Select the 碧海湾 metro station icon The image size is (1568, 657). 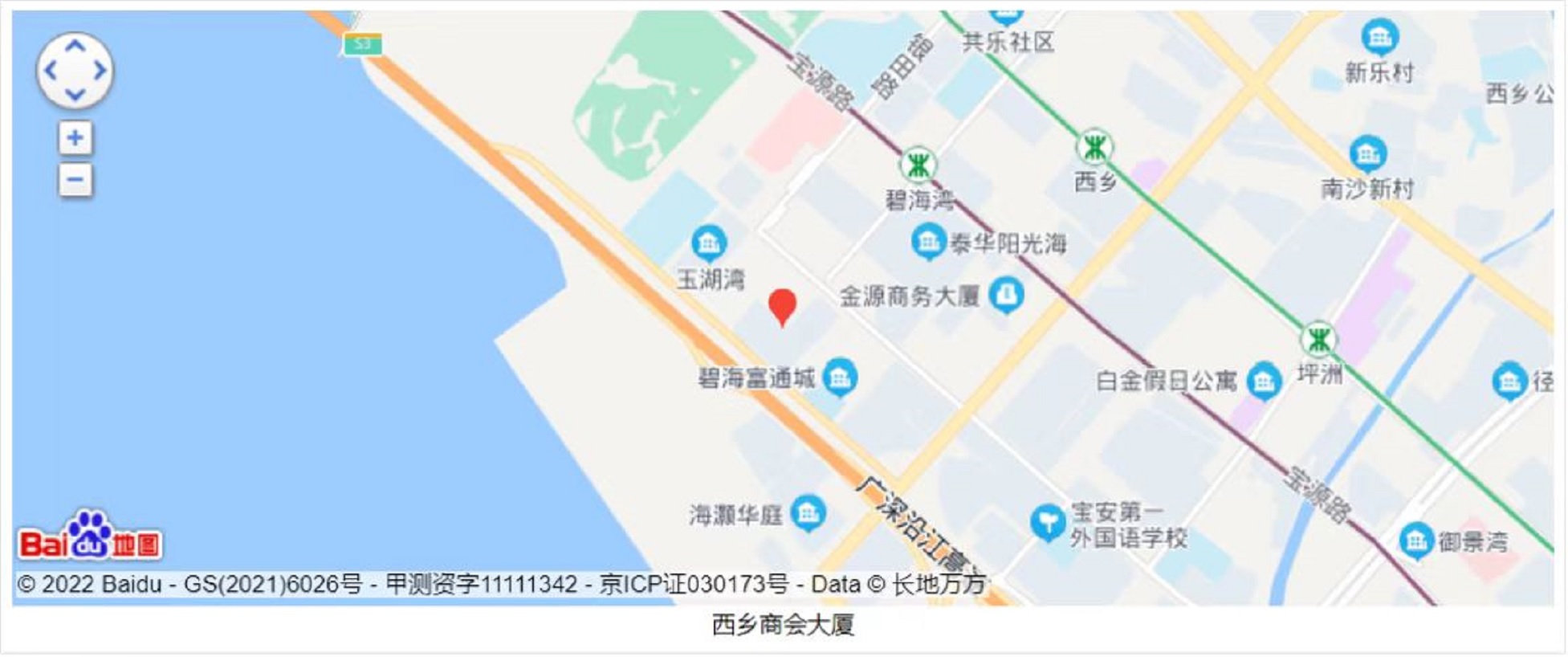[x=918, y=166]
